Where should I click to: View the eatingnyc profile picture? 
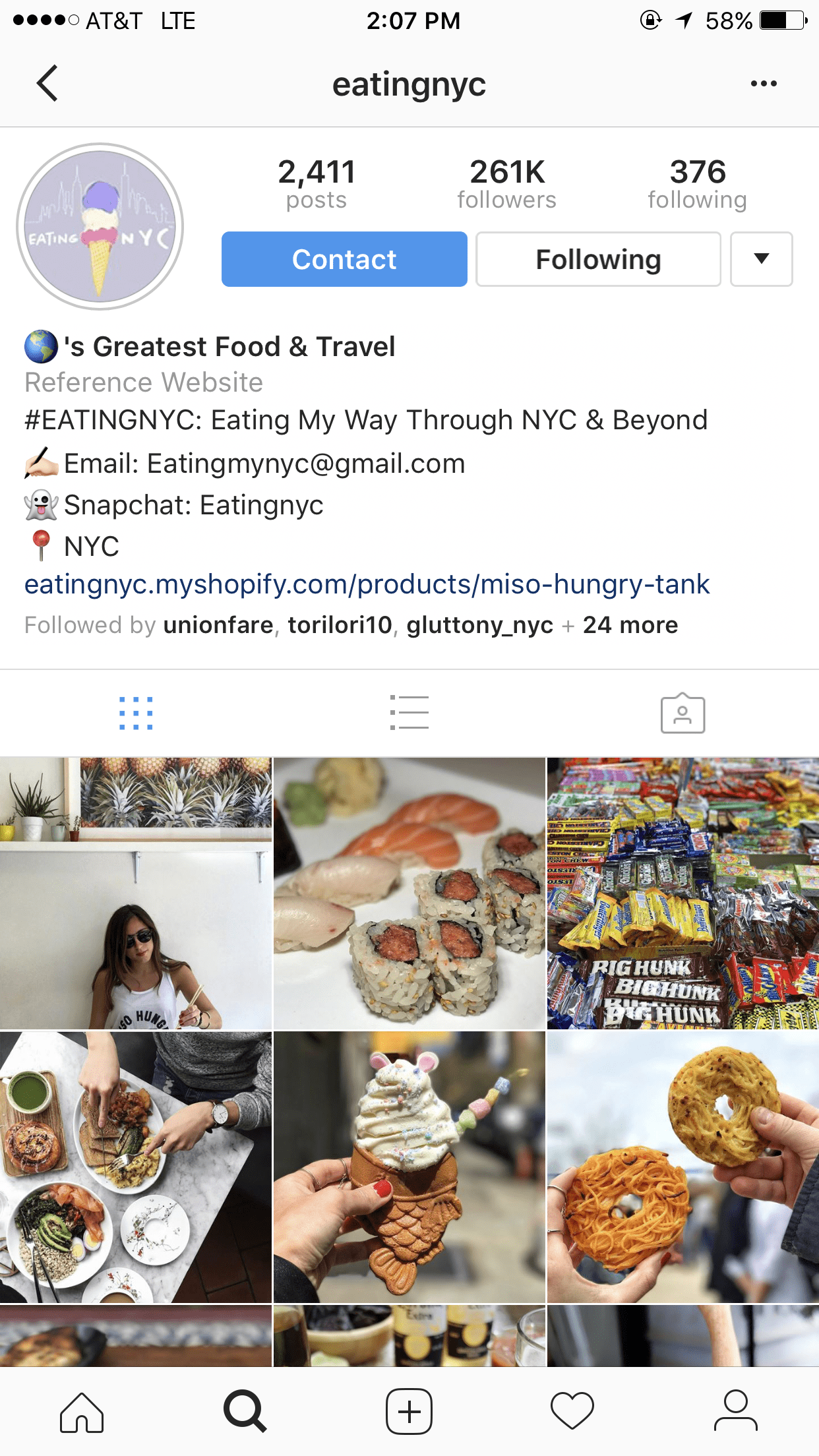pos(100,227)
